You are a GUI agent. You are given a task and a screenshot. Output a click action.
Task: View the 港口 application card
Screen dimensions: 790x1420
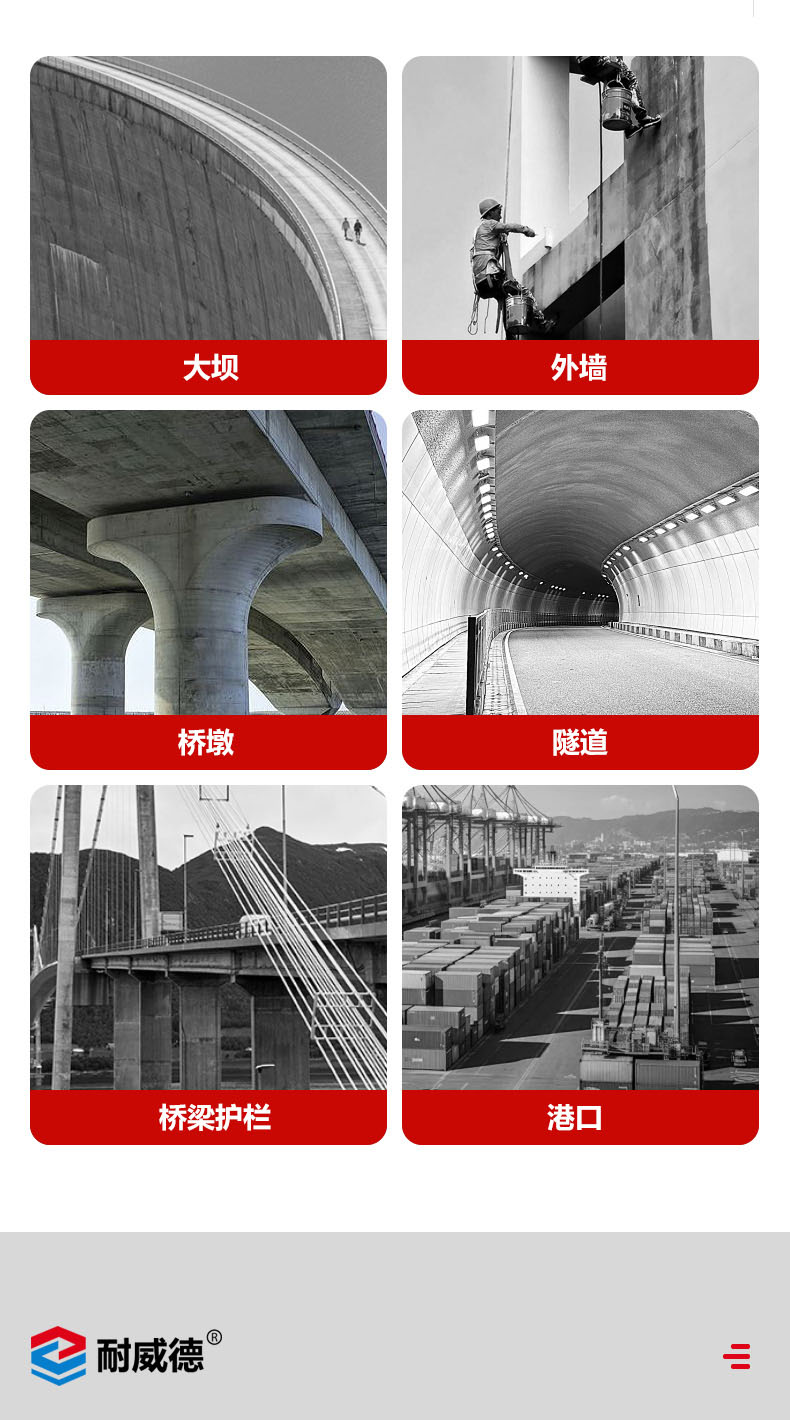pos(580,965)
